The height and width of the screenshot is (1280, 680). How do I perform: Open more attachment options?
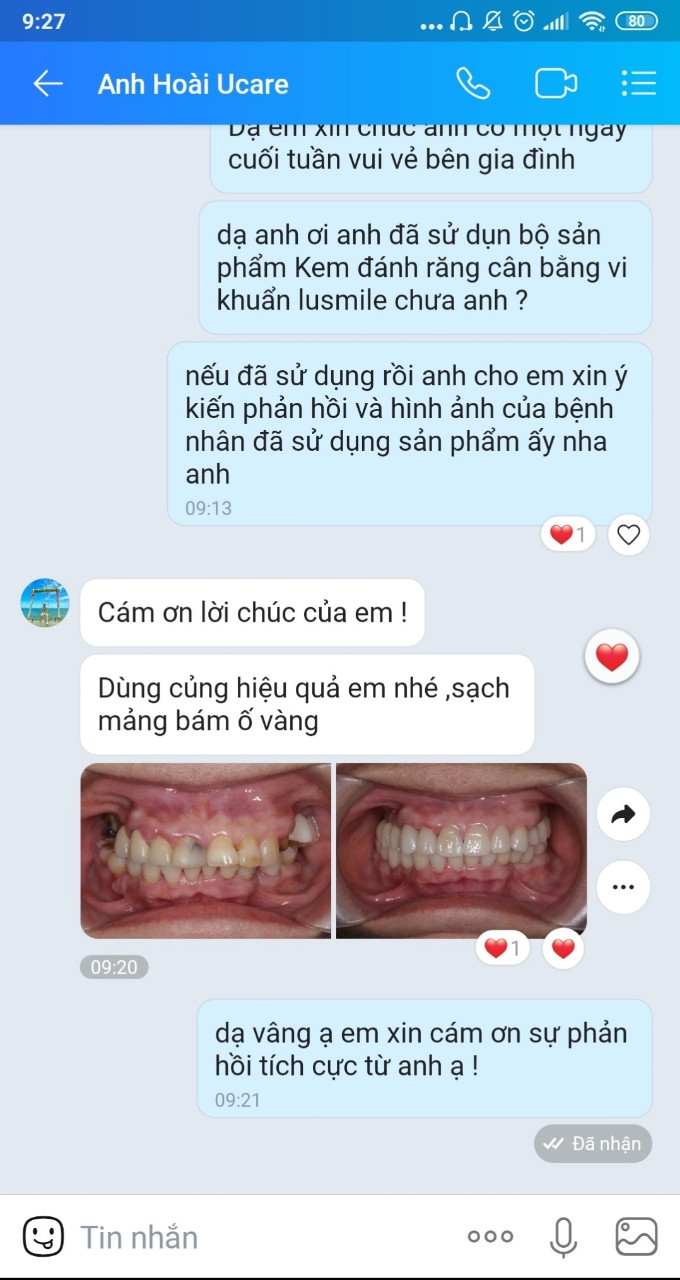[x=490, y=1237]
